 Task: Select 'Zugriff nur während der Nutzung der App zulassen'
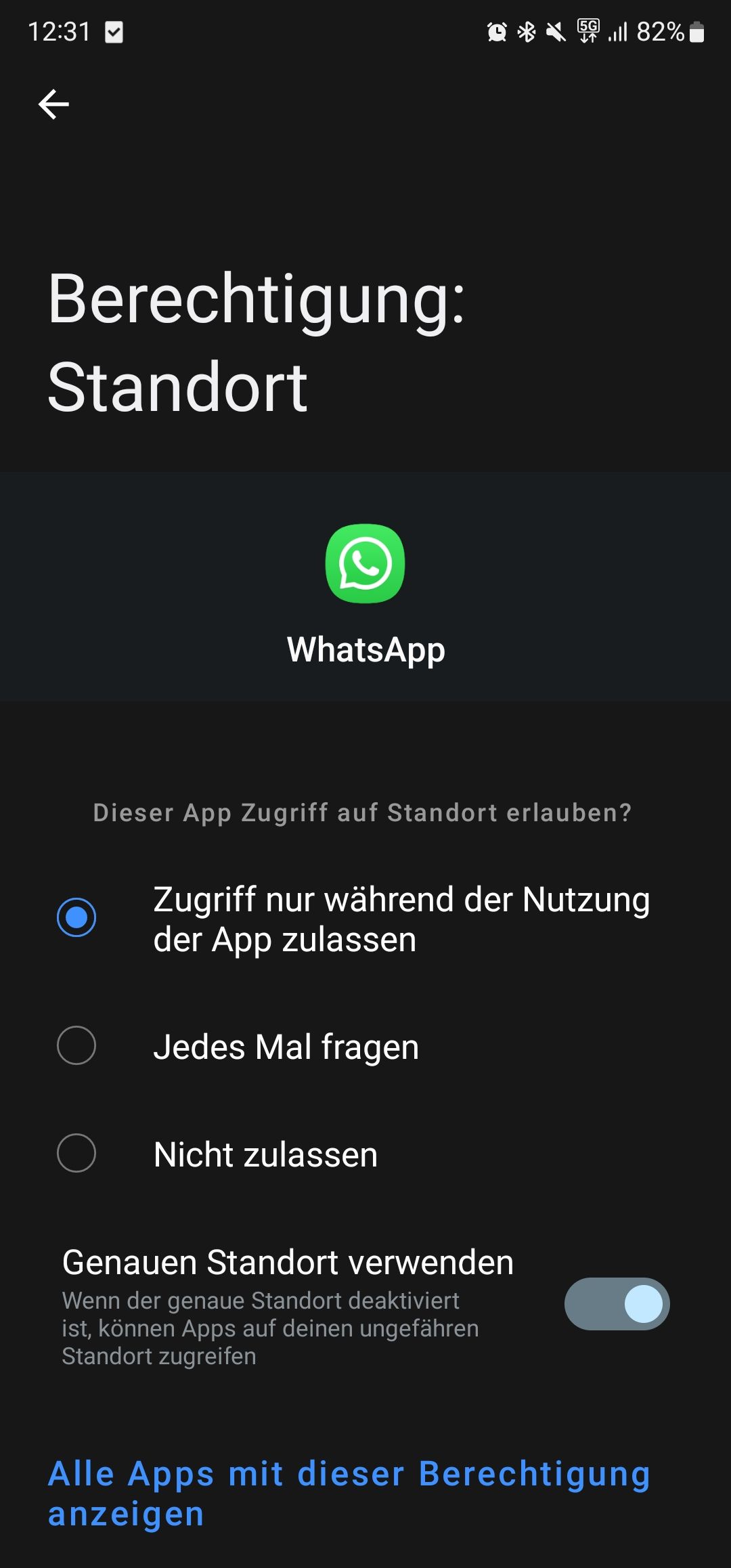[76, 918]
